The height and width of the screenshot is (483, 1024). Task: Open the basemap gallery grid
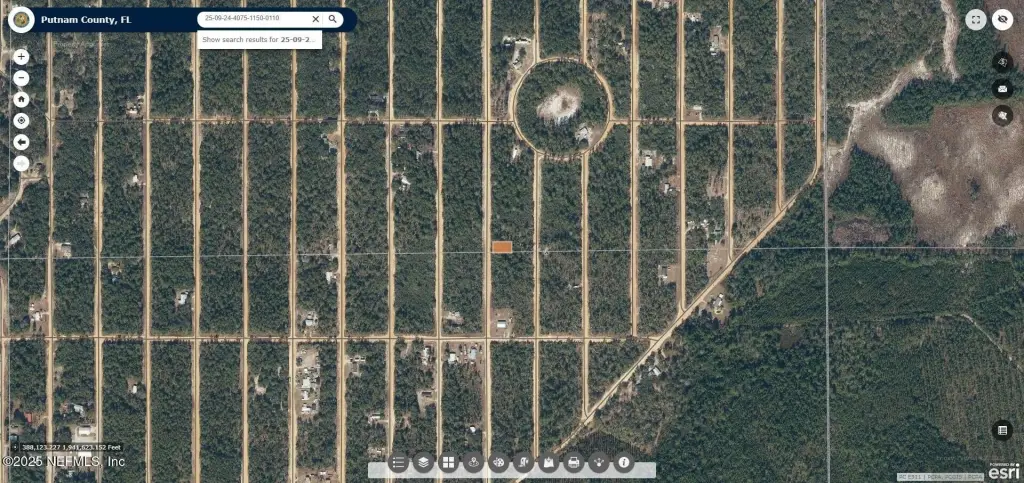coord(449,463)
